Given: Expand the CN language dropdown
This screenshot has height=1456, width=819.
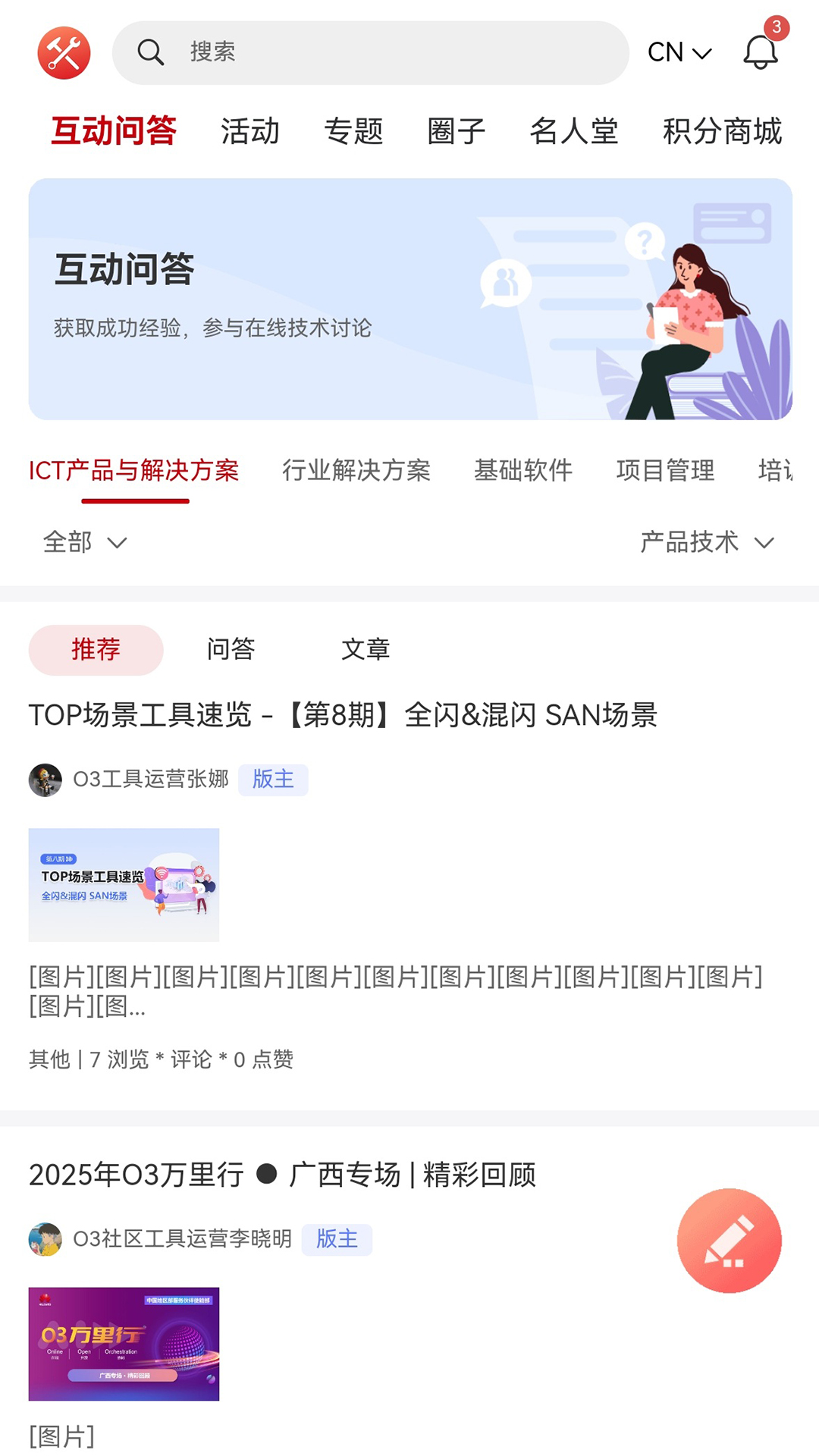Looking at the screenshot, I should (678, 52).
